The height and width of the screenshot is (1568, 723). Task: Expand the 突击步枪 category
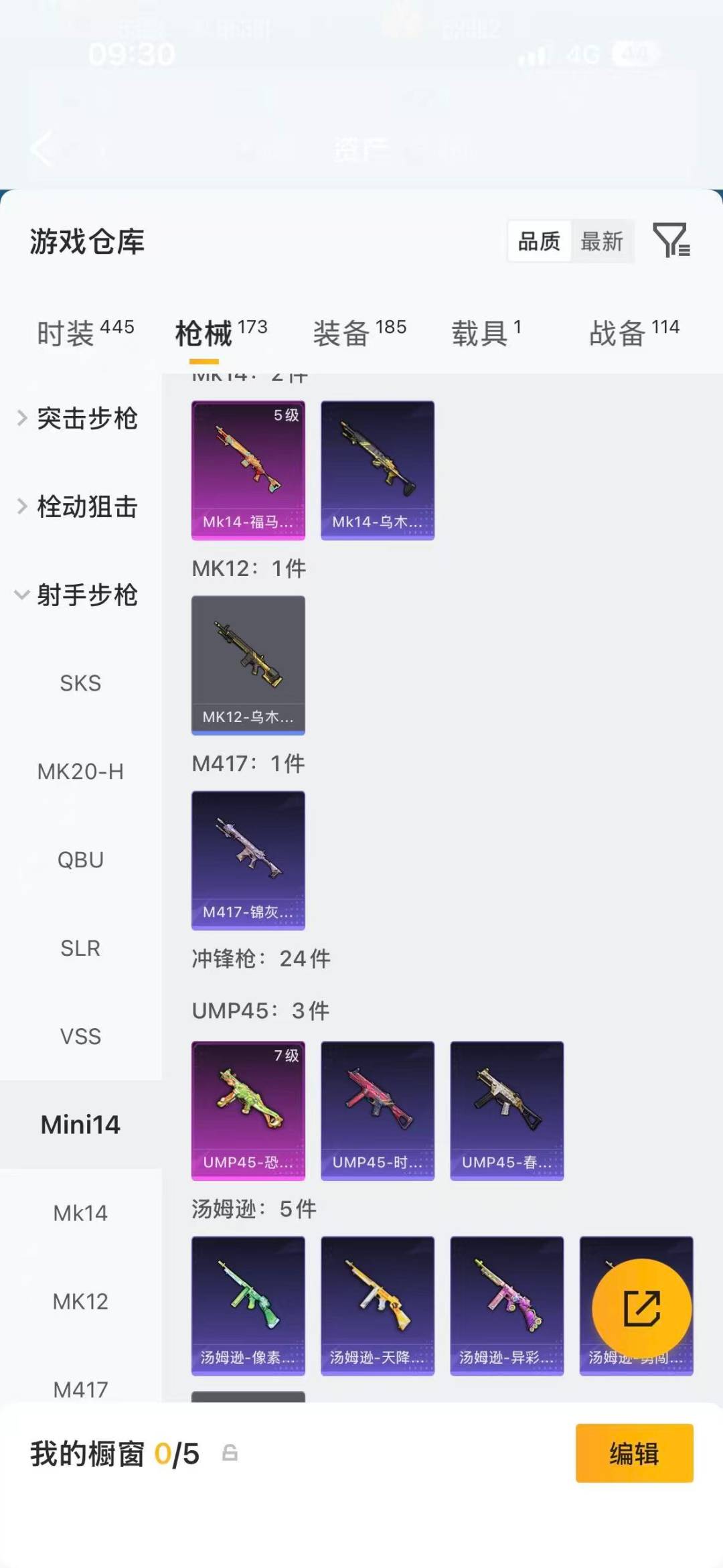pyautogui.click(x=88, y=419)
